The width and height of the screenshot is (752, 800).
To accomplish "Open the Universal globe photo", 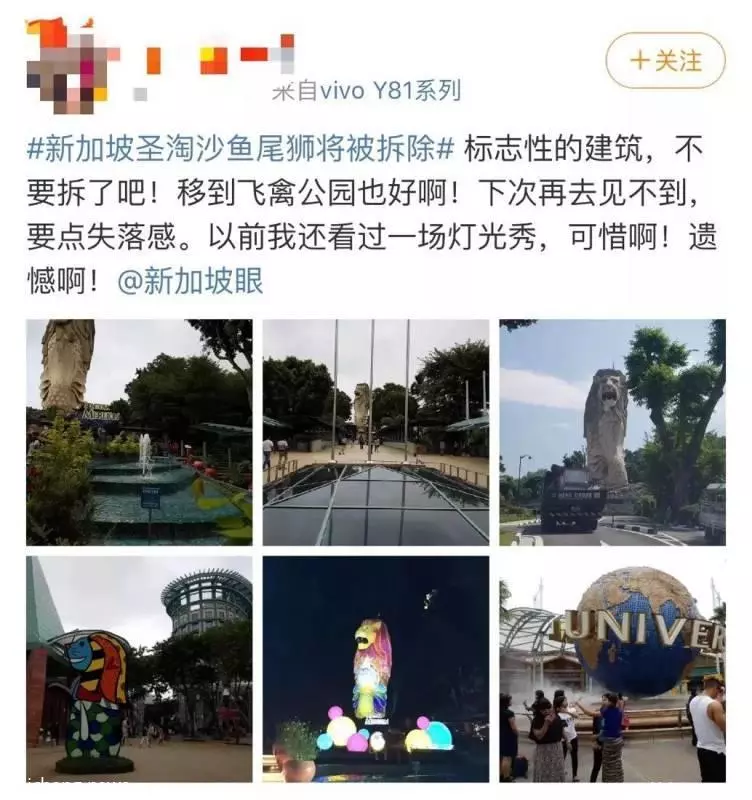I will tap(612, 669).
